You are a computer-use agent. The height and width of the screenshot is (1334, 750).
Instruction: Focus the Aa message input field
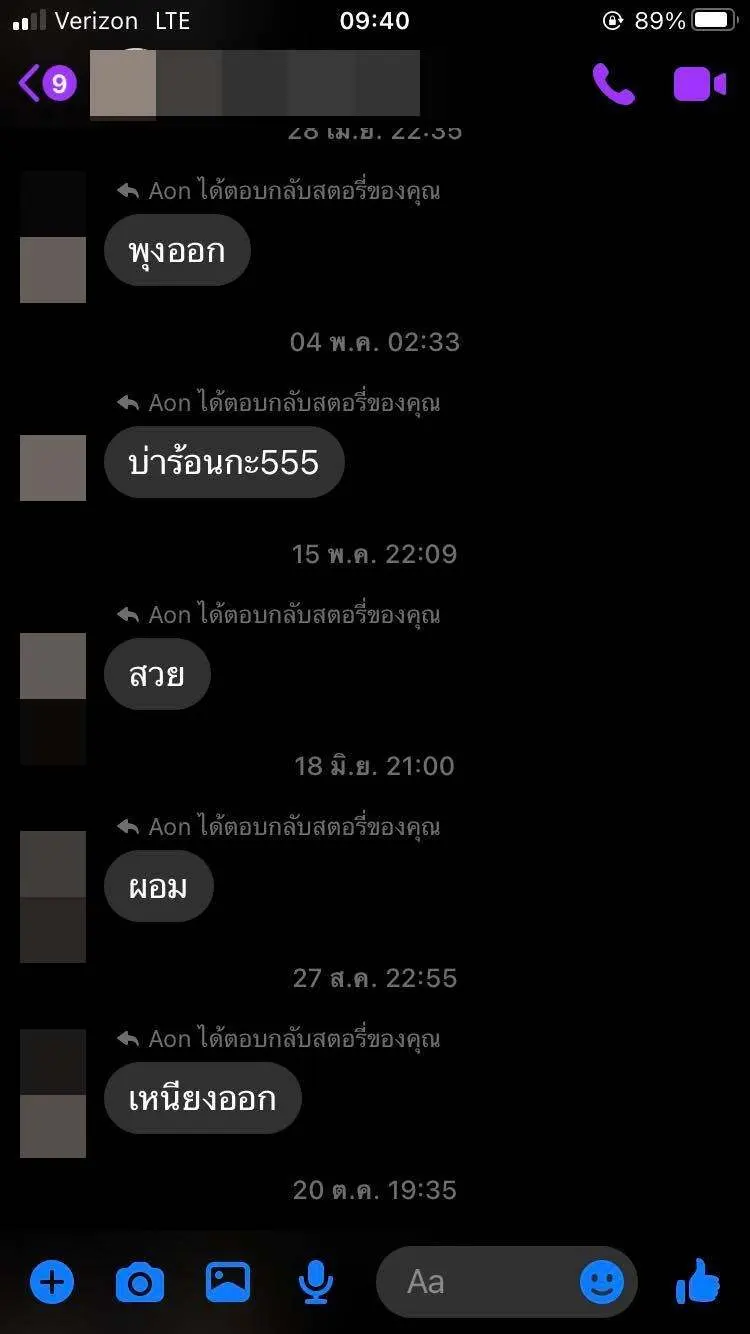480,1281
